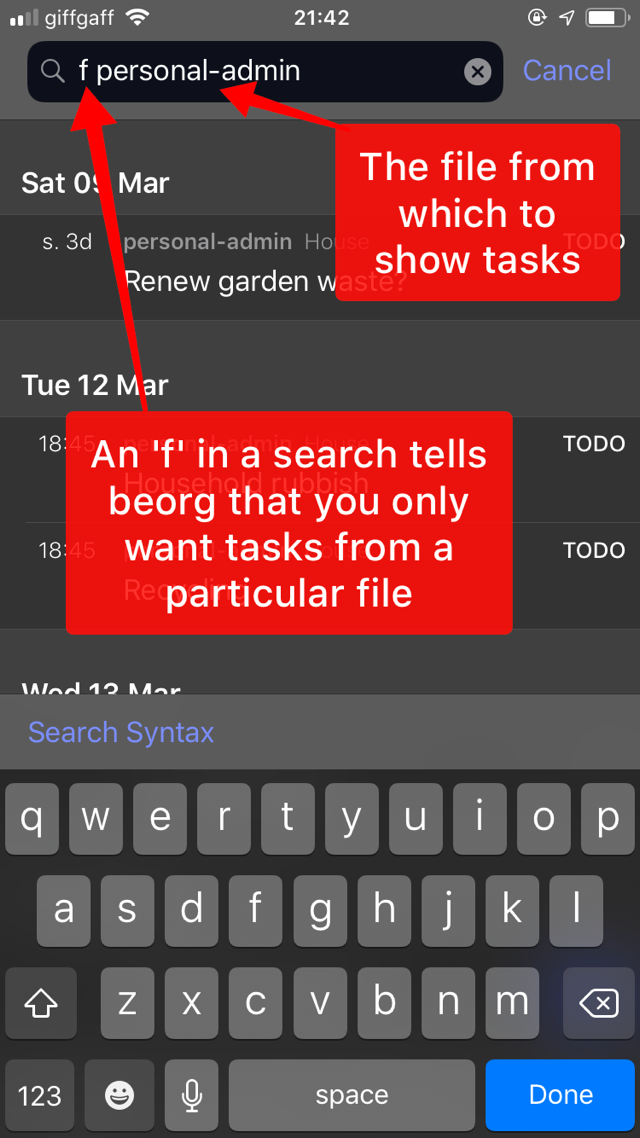Clear the search field text
Screen dimensions: 640x1138
[477, 71]
